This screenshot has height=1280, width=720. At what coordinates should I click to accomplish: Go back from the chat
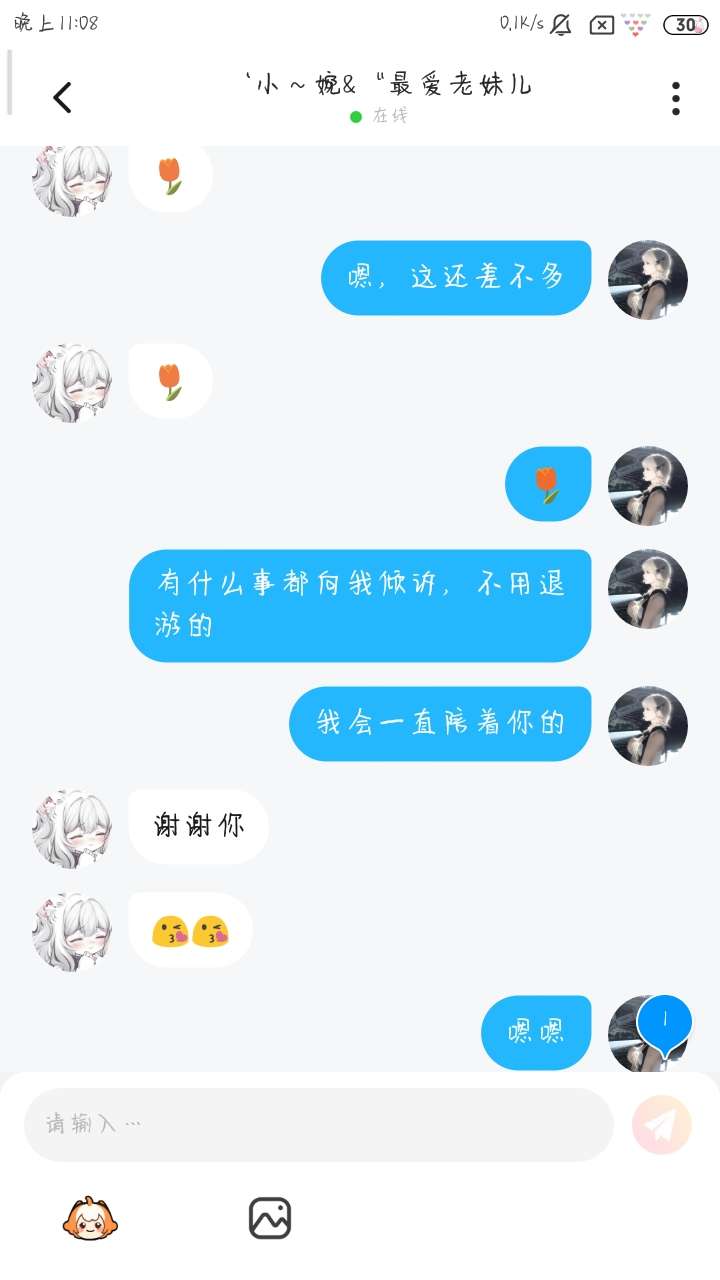coord(63,98)
